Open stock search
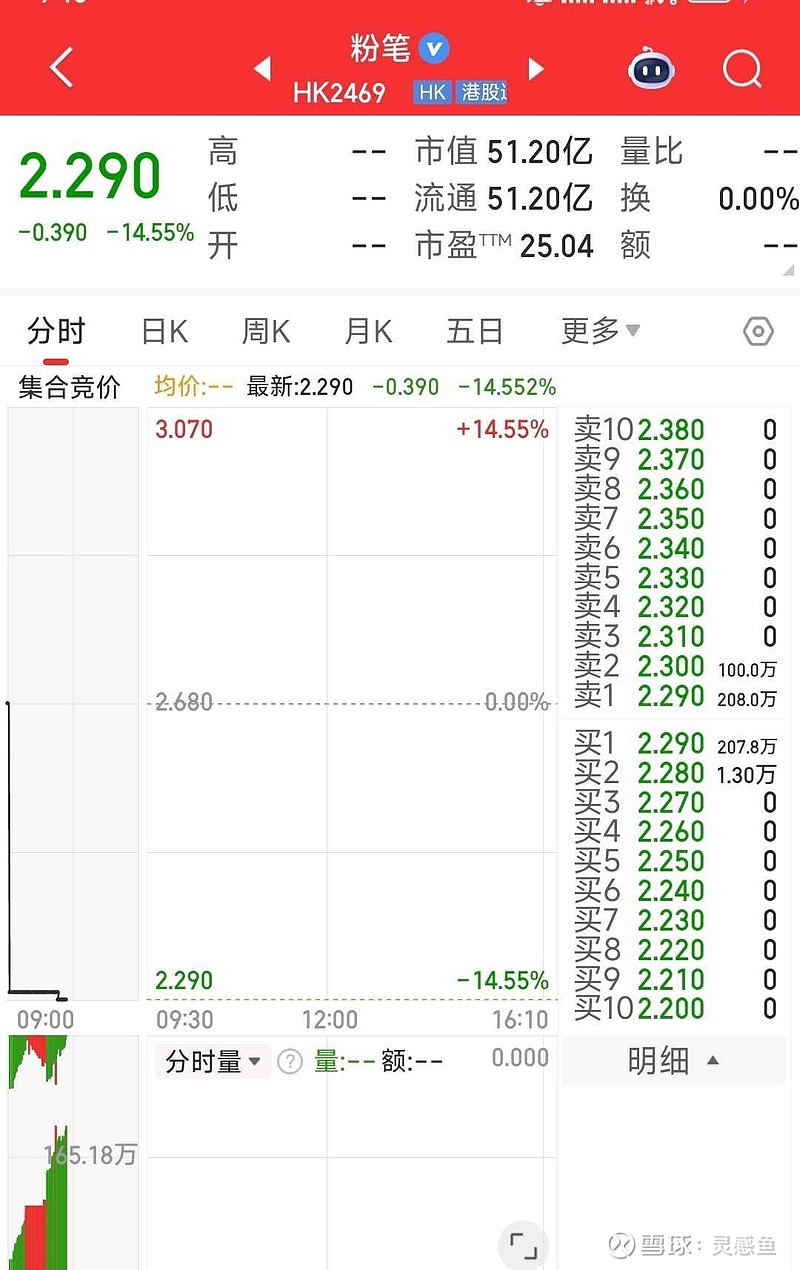Image resolution: width=800 pixels, height=1270 pixels. click(x=742, y=69)
